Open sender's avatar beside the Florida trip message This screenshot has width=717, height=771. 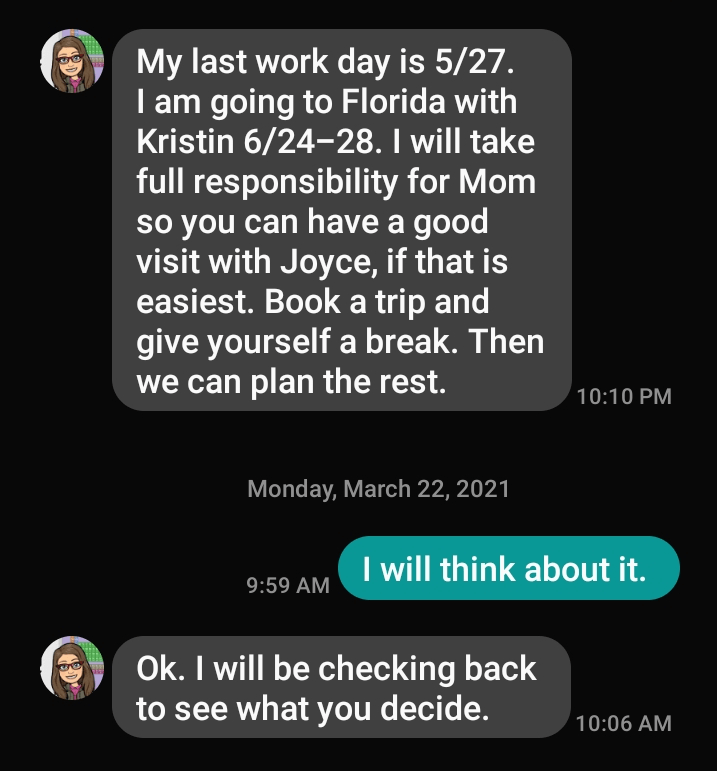[x=72, y=61]
